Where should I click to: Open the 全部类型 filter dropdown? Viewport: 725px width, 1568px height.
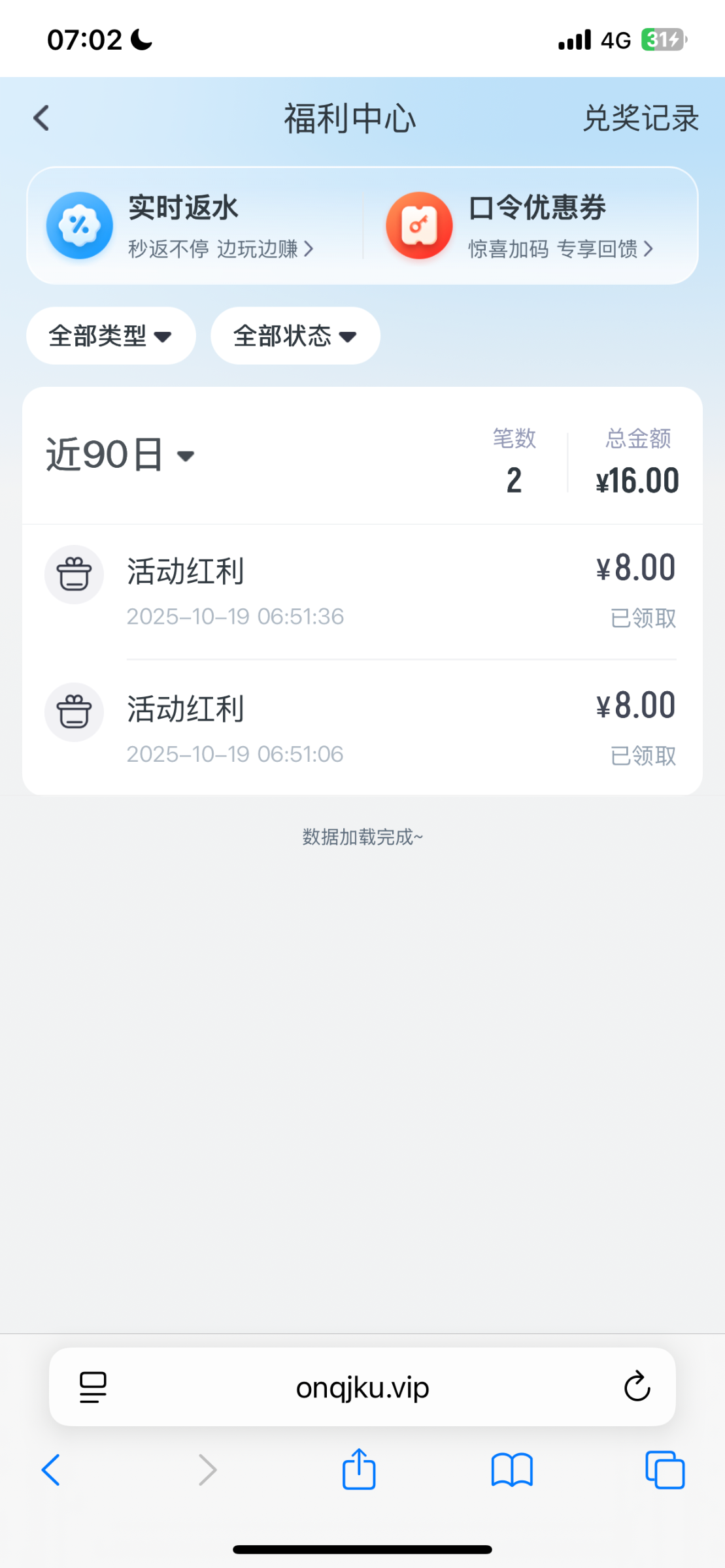[110, 335]
